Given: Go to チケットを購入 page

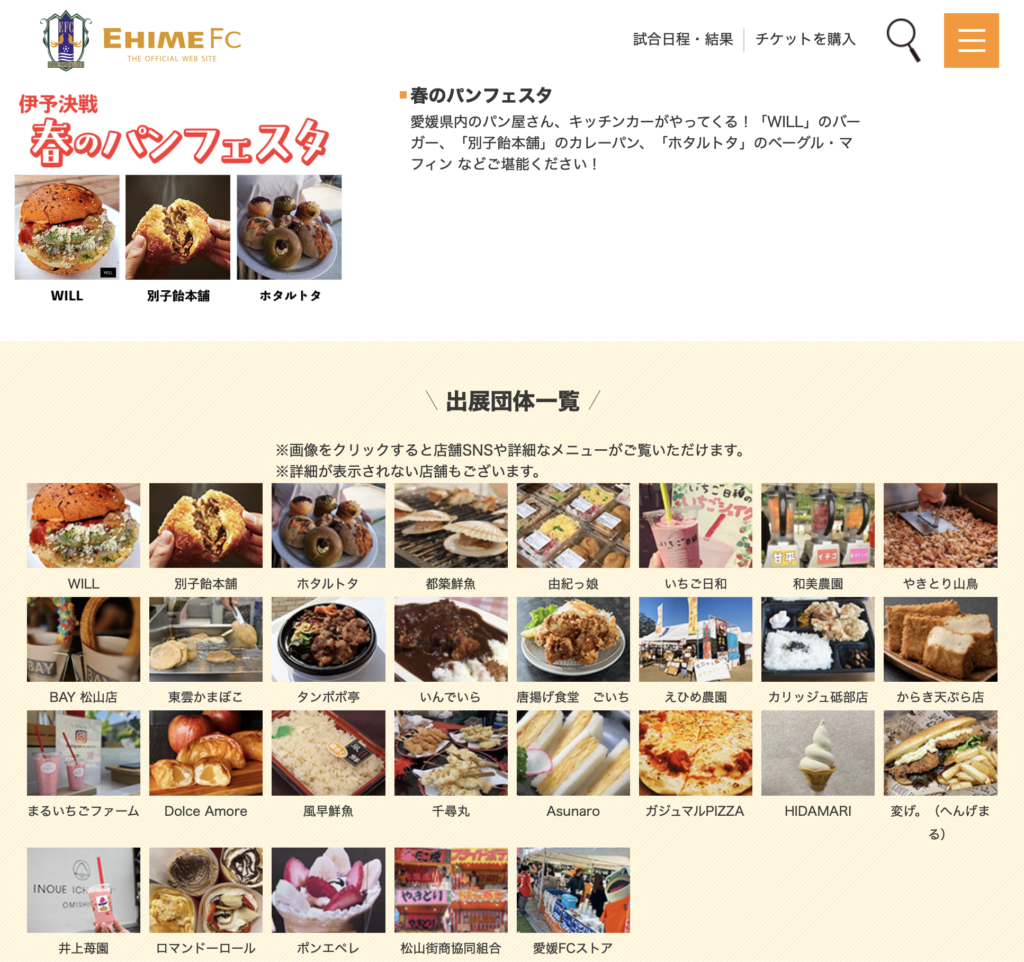Looking at the screenshot, I should [805, 39].
